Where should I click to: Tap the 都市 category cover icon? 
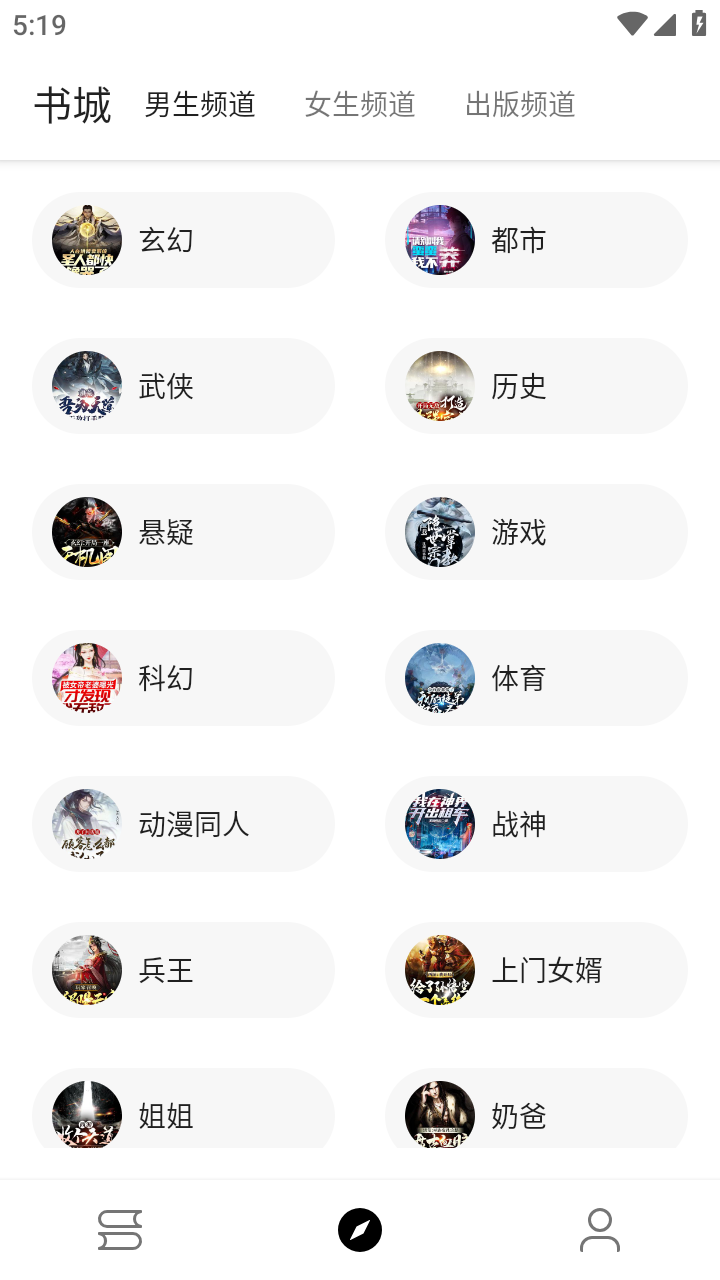[438, 240]
